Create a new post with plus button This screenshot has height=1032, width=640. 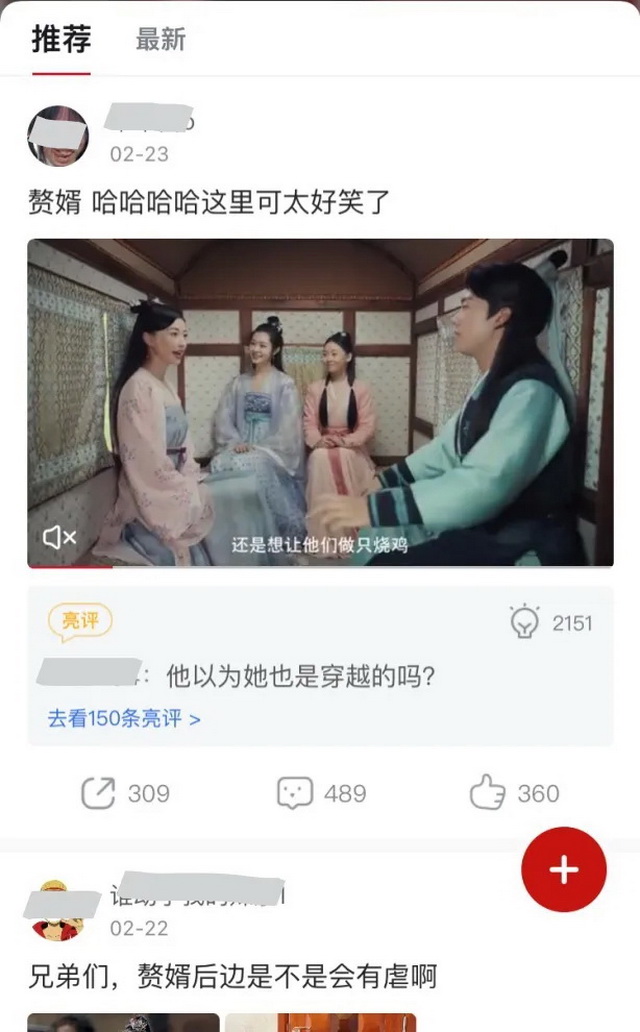point(563,869)
